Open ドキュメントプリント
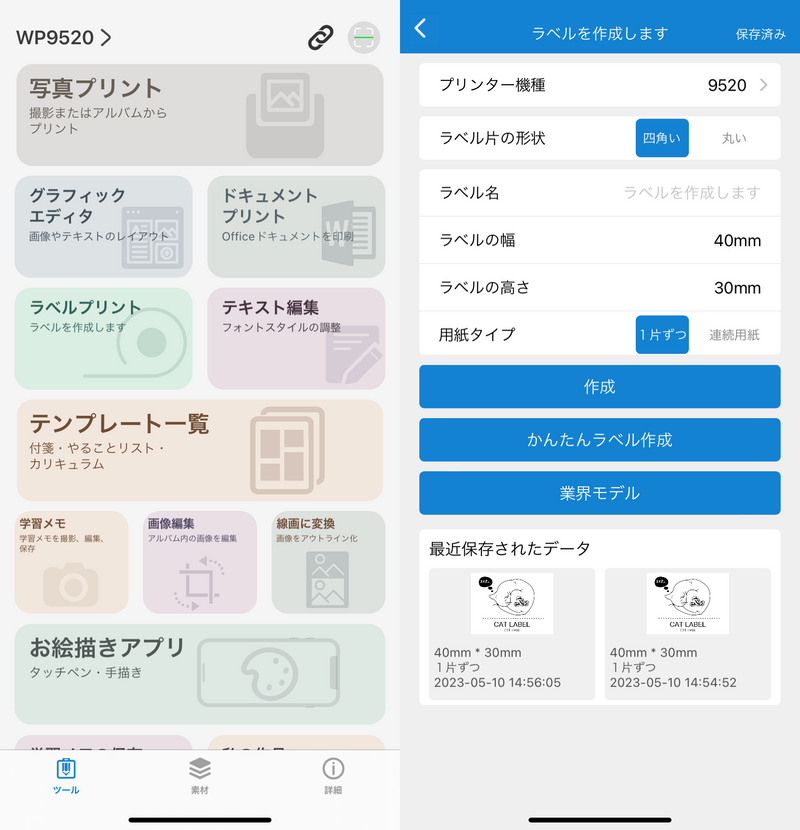 [x=296, y=226]
